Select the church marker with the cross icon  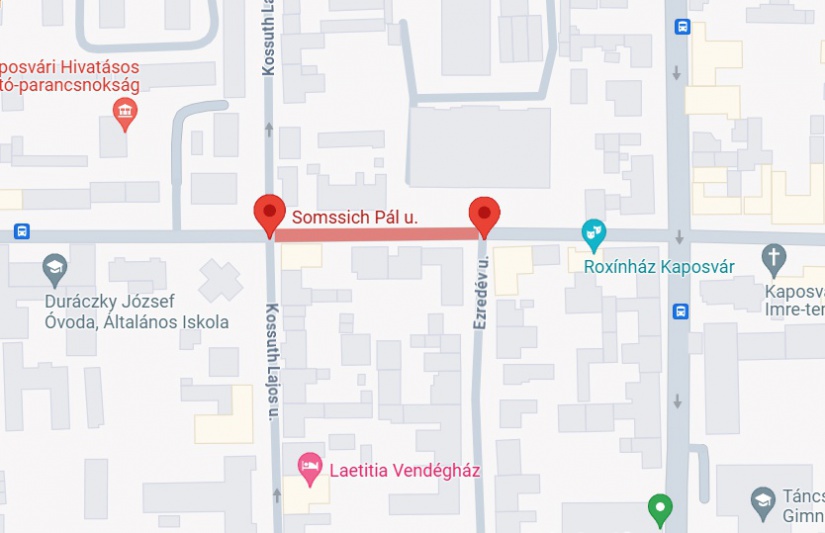click(x=774, y=260)
